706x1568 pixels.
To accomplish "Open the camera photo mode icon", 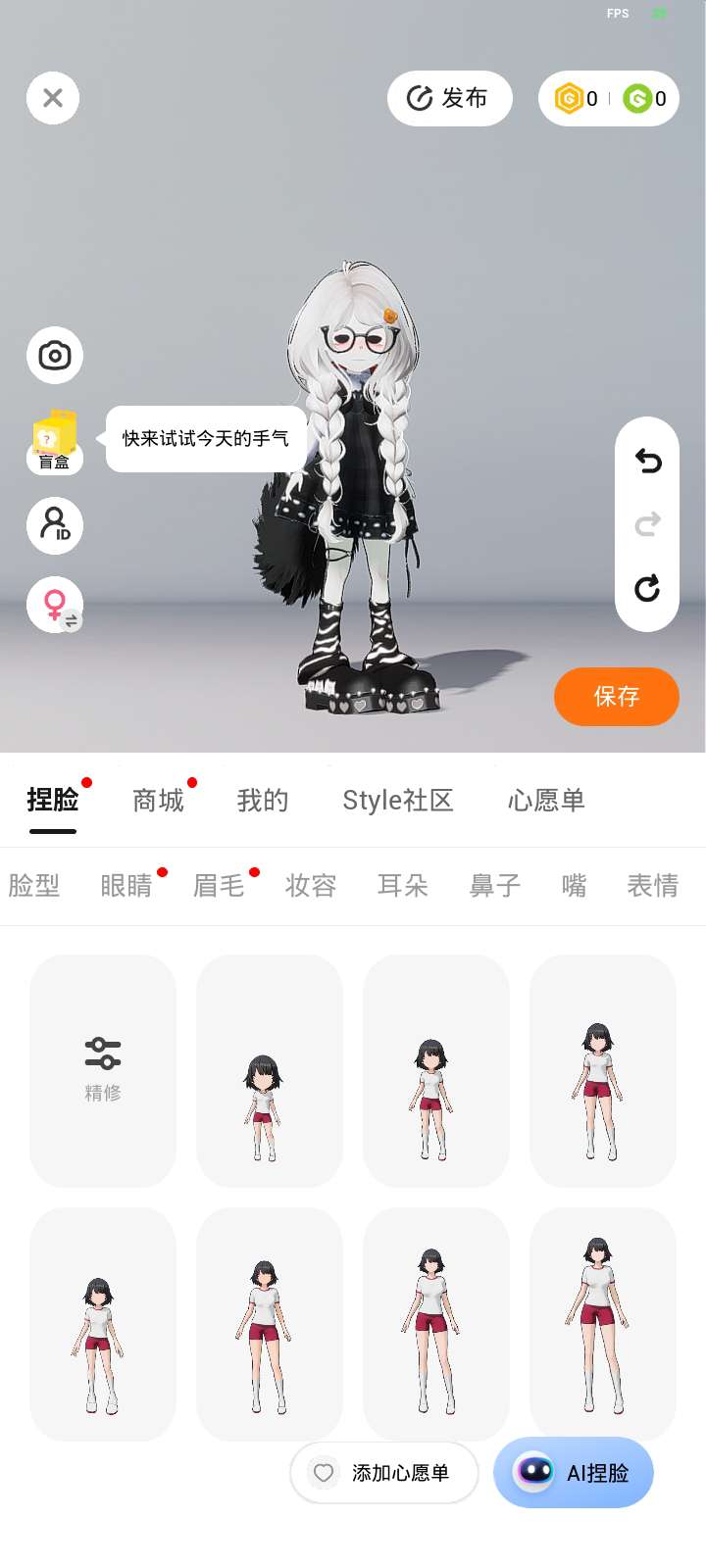I will point(55,355).
